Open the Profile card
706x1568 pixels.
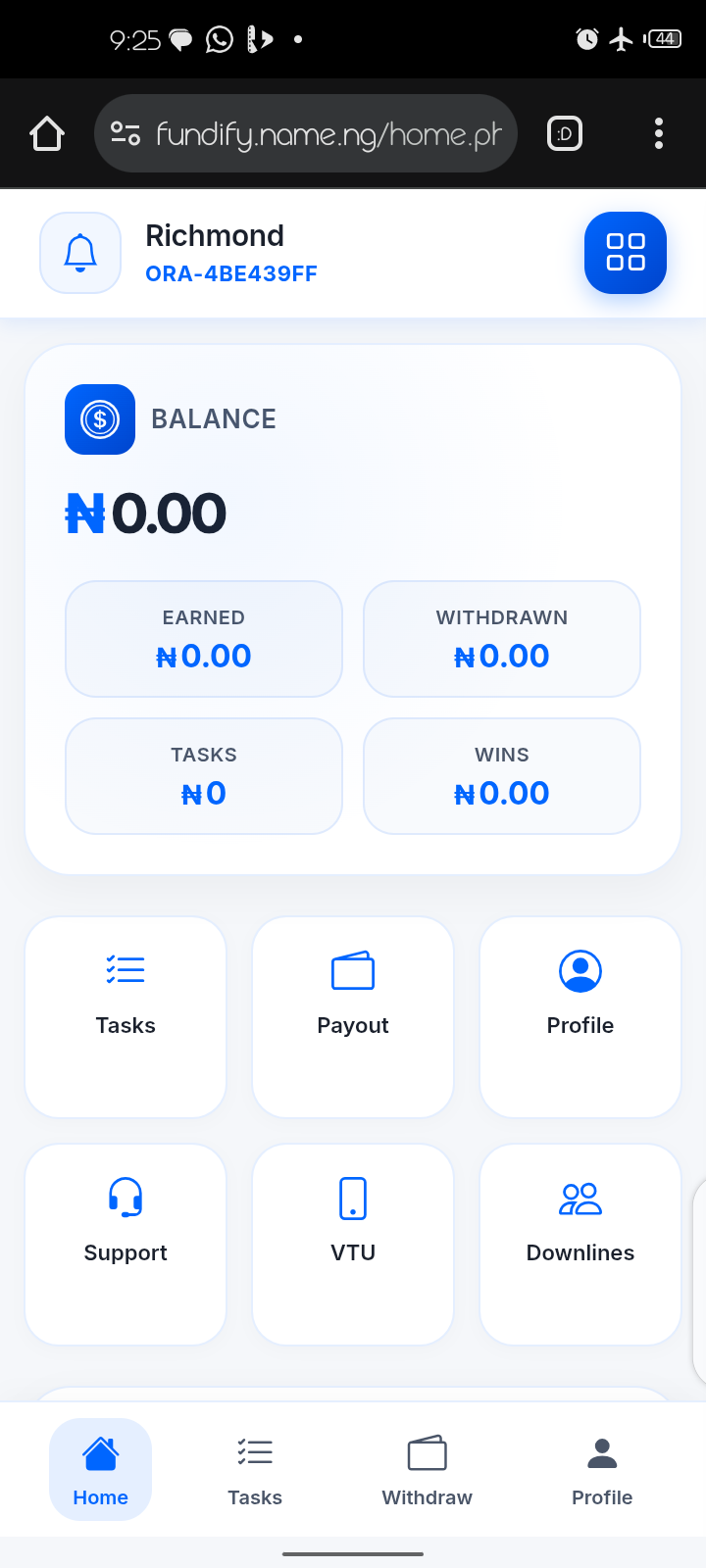coord(580,1016)
